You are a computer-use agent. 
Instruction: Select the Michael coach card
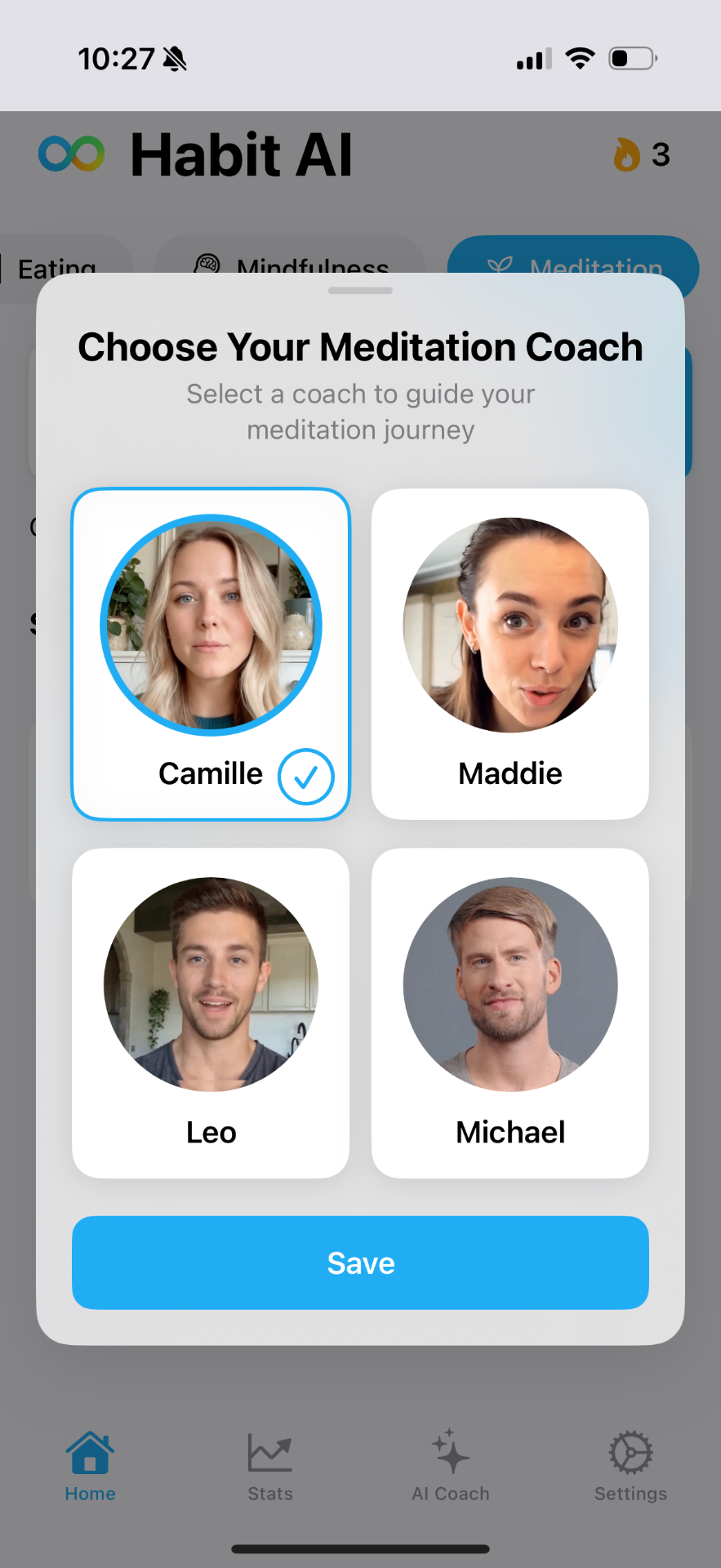pos(510,1013)
